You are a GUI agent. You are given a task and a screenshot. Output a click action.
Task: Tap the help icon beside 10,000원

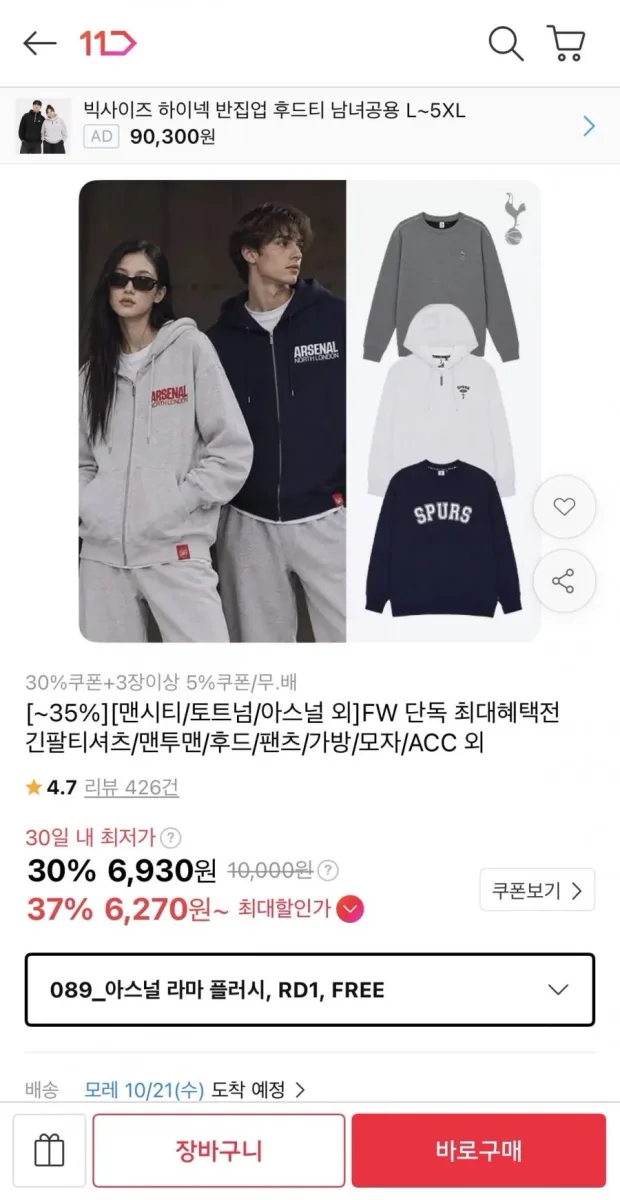click(x=328, y=870)
